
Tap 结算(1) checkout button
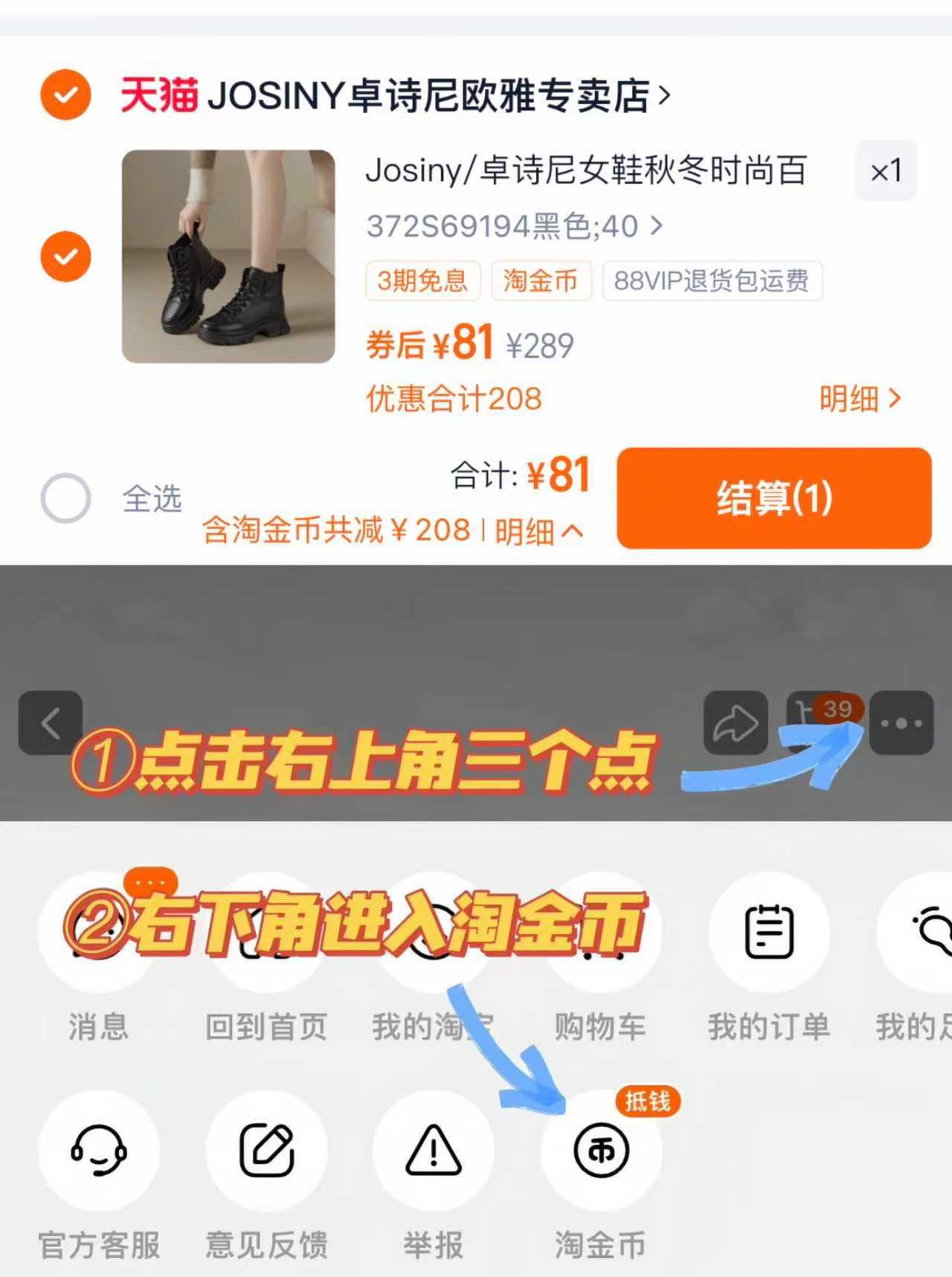(x=773, y=498)
